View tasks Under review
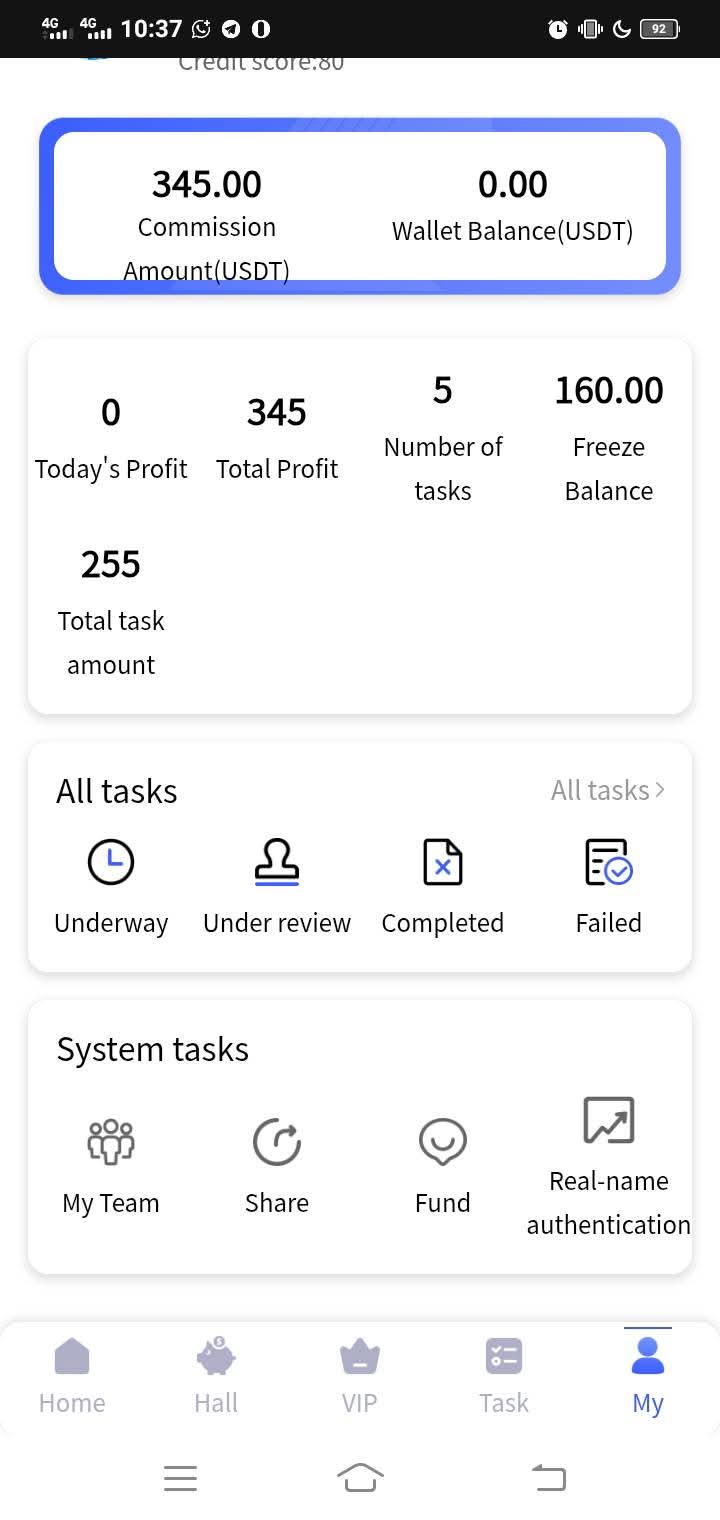This screenshot has height=1520, width=720. point(277,885)
